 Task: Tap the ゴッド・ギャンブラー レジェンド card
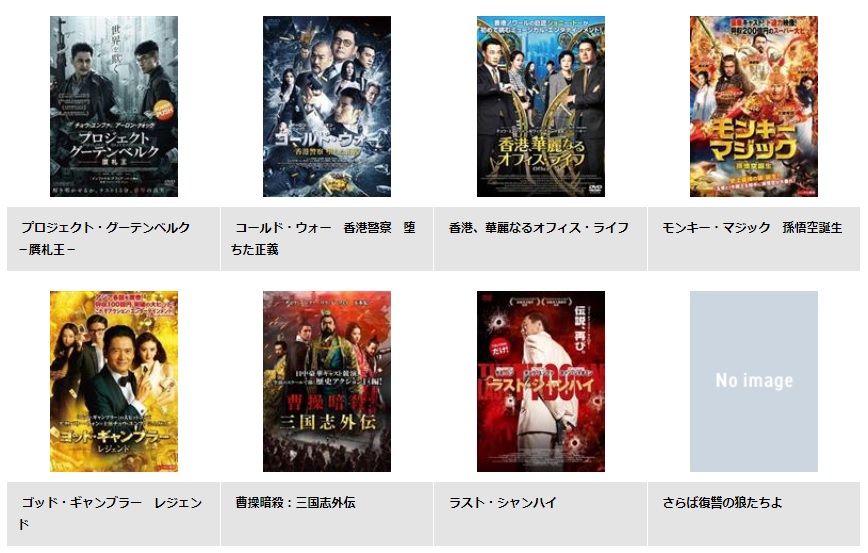click(113, 381)
